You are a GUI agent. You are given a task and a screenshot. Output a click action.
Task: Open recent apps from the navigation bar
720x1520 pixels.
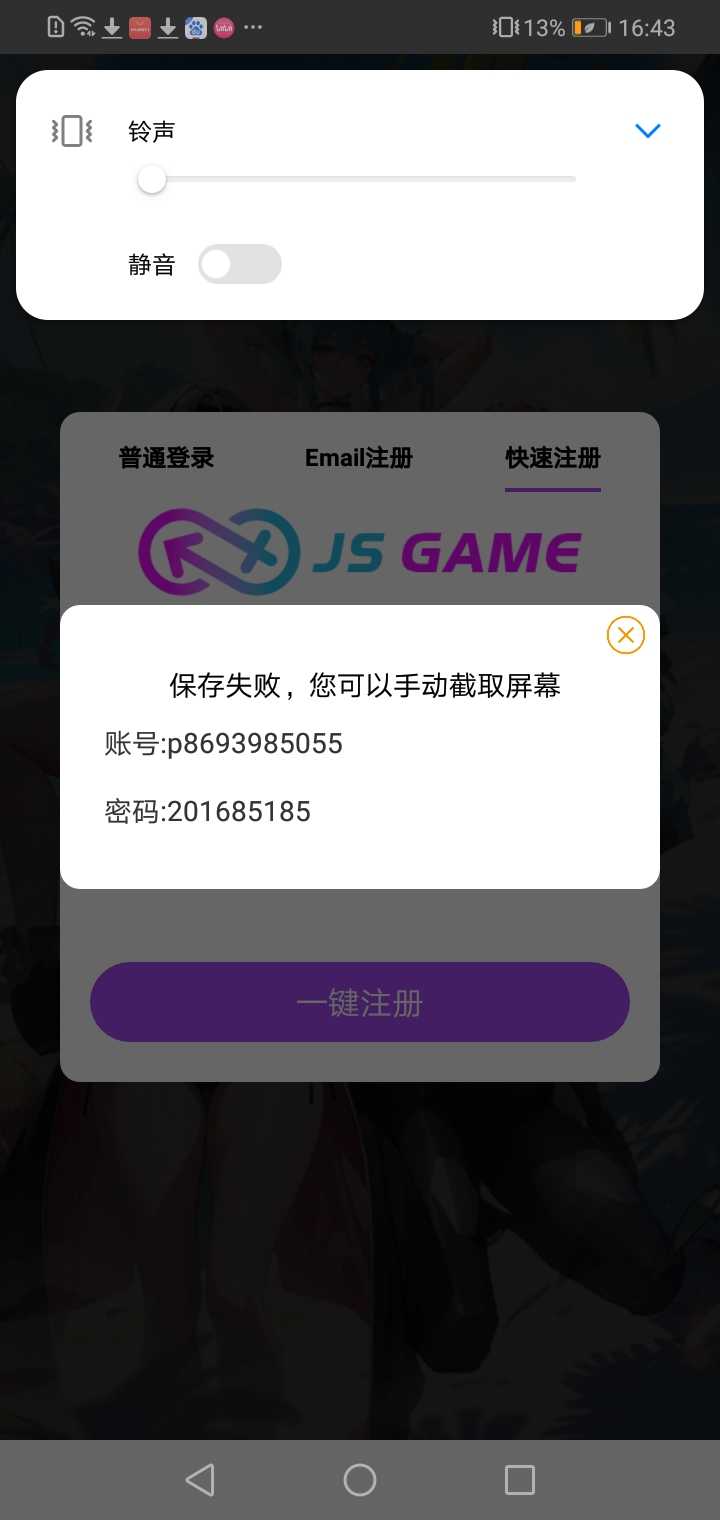coord(520,1480)
